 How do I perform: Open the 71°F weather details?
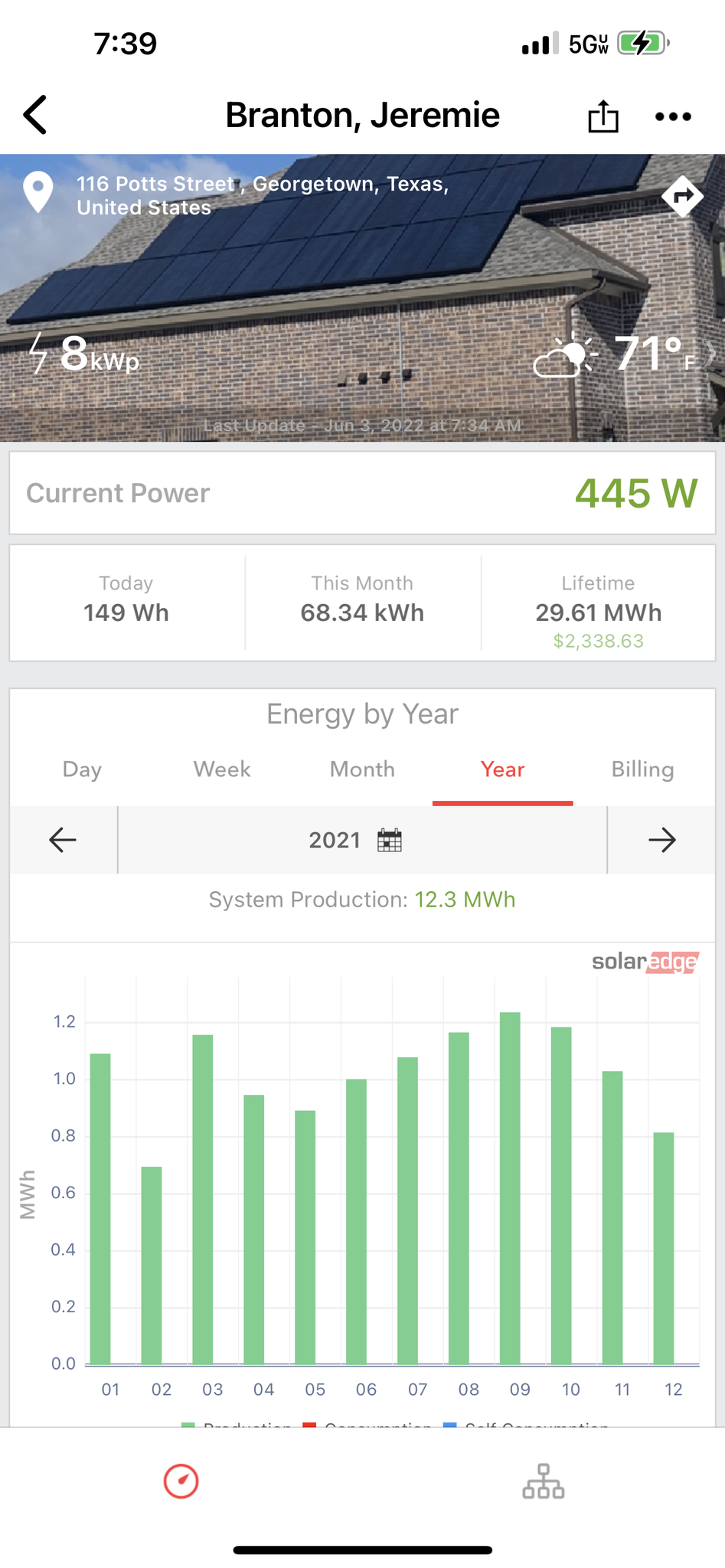click(x=624, y=355)
